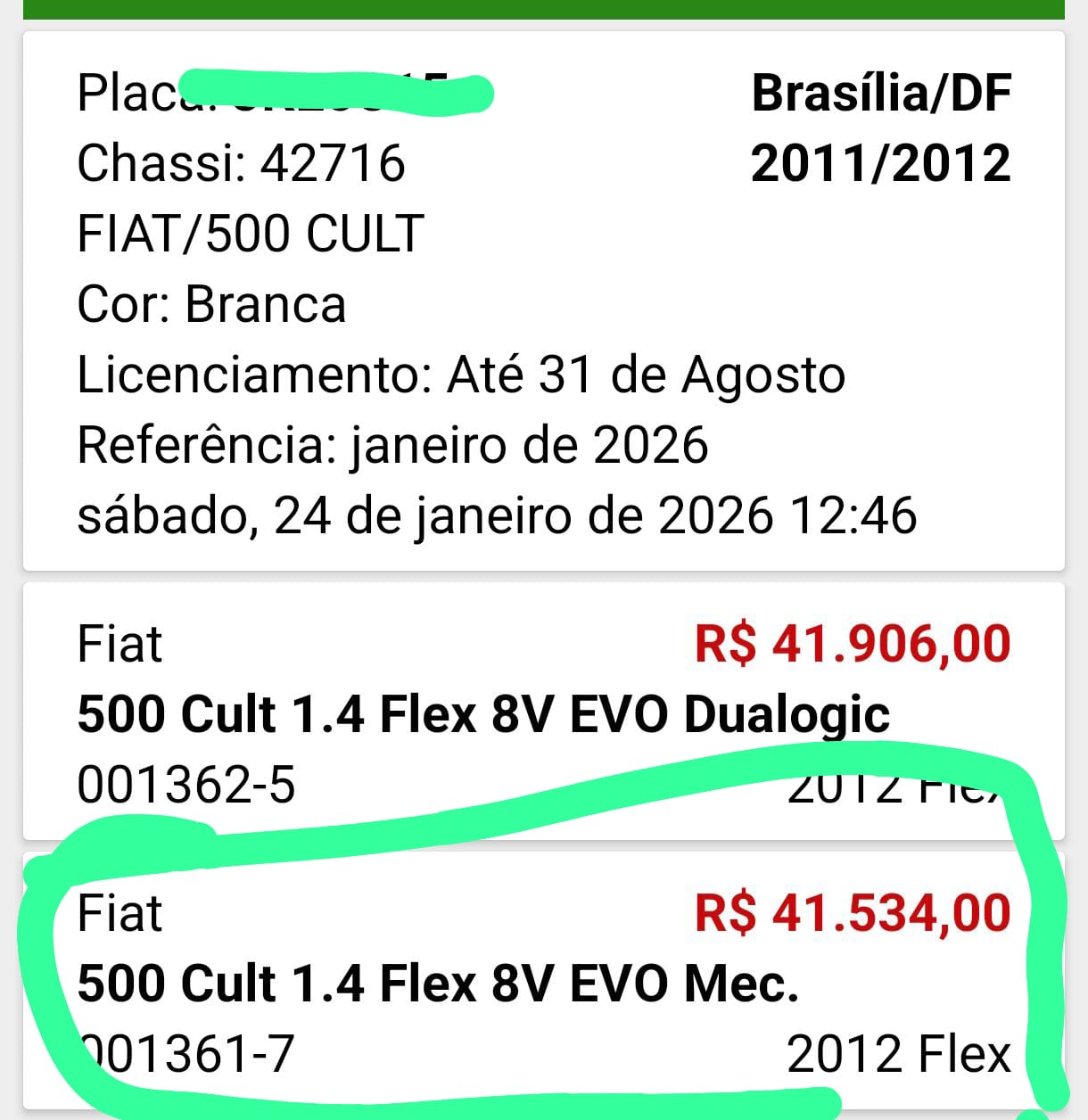Select the Cor: Branca line

click(210, 304)
